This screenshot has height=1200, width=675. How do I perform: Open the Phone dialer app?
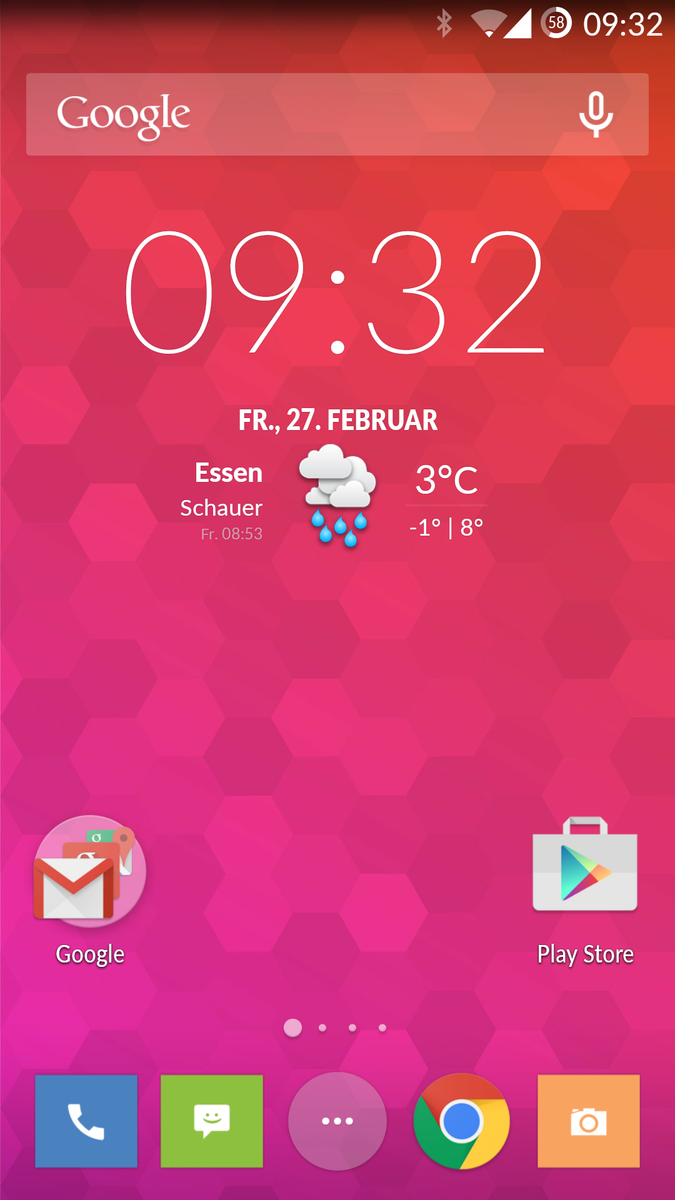pos(86,1121)
